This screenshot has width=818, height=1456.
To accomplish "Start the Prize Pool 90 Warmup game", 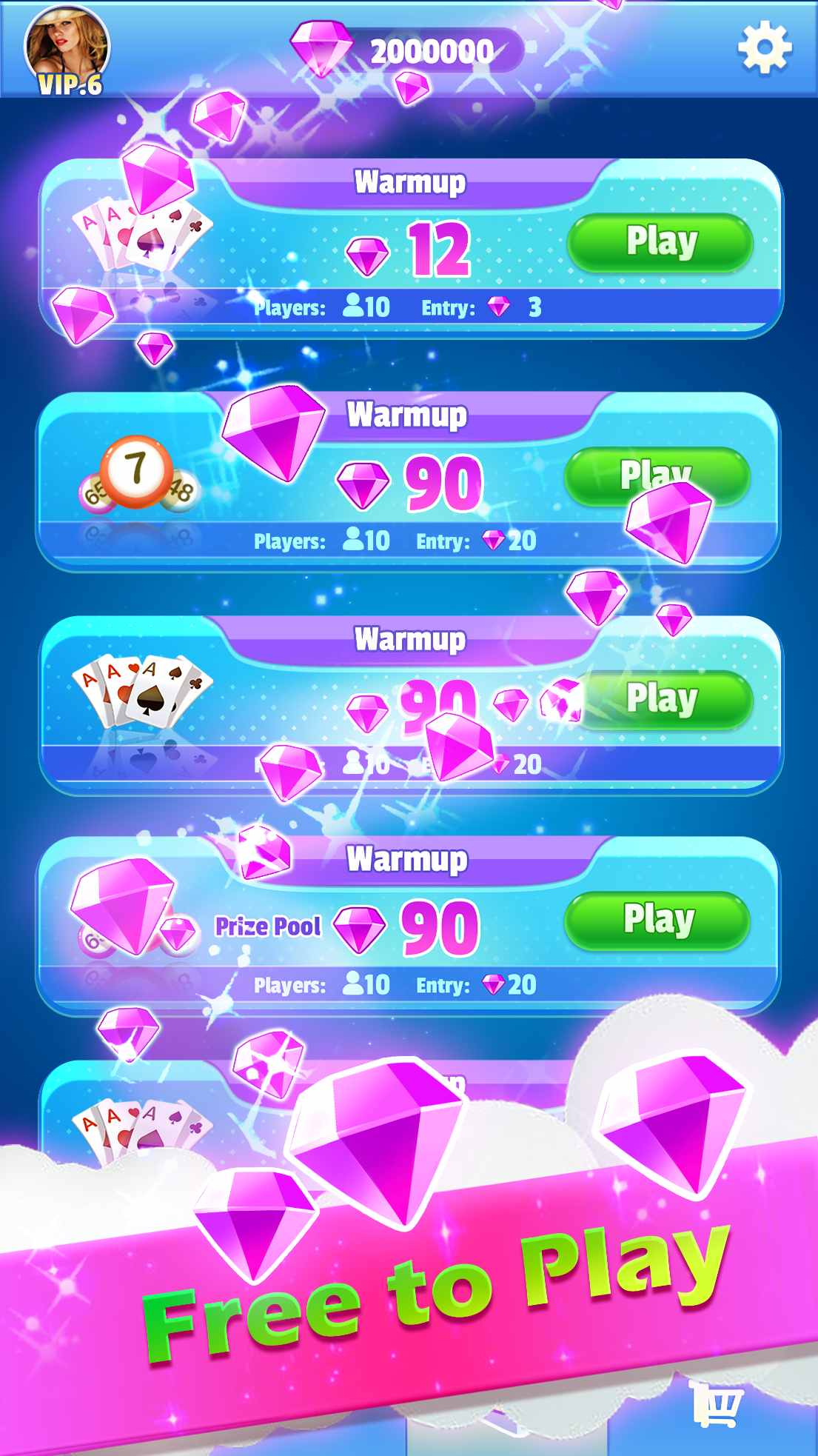I will [x=657, y=921].
